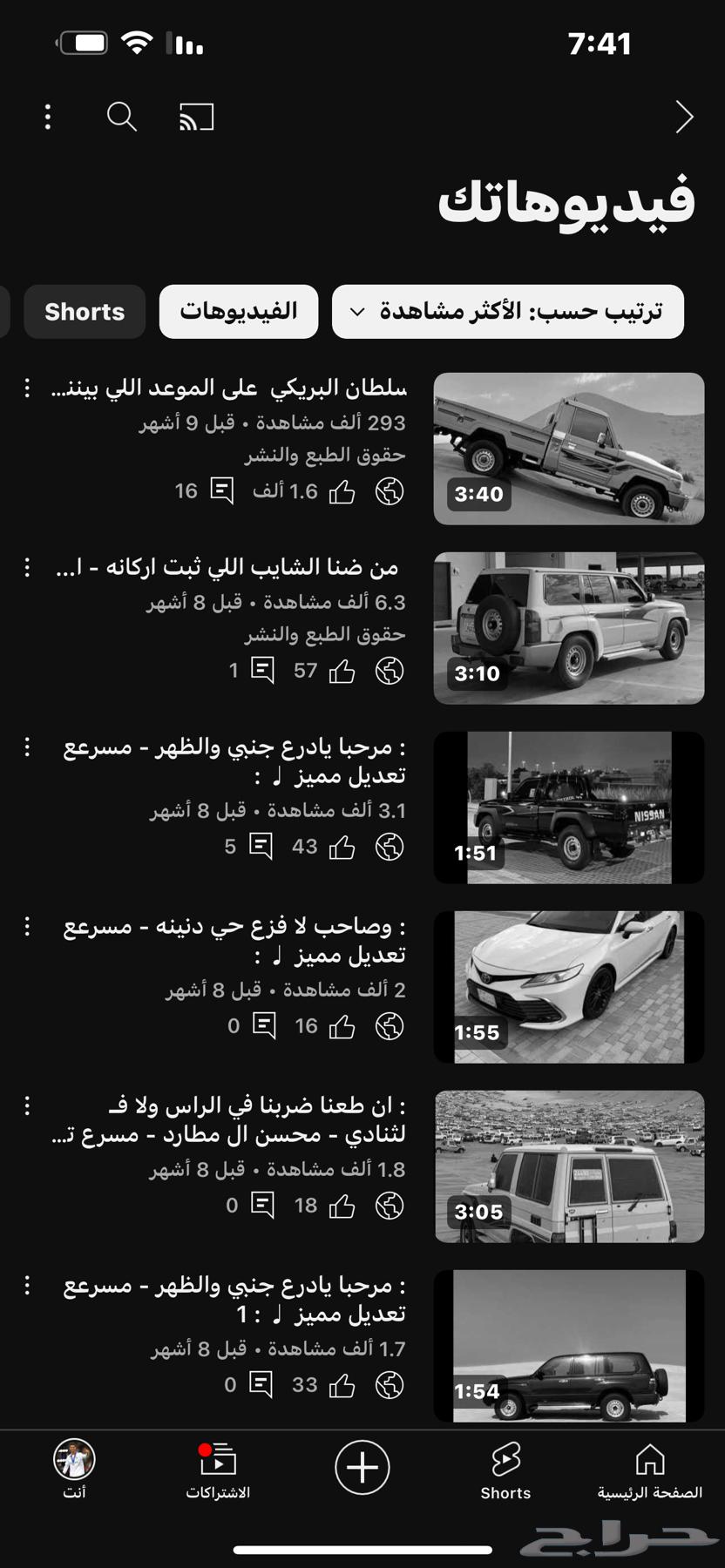Image resolution: width=725 pixels, height=1568 pixels.
Task: Open options for وصاحب لا فزع video
Action: click(x=28, y=927)
